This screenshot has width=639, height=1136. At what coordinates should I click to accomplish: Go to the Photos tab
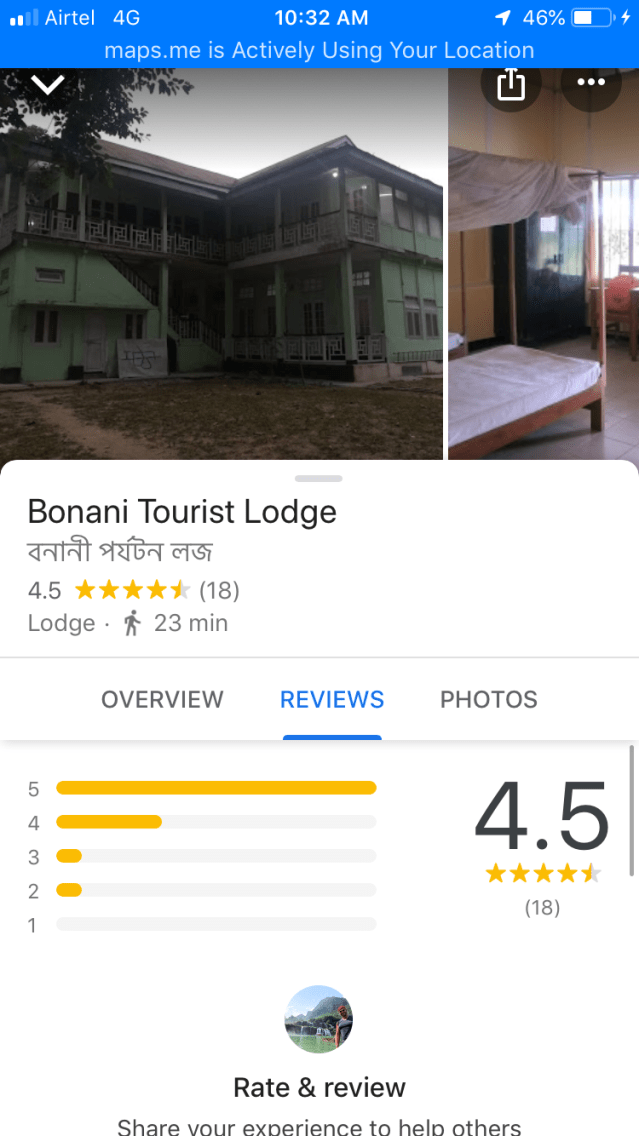tap(489, 700)
